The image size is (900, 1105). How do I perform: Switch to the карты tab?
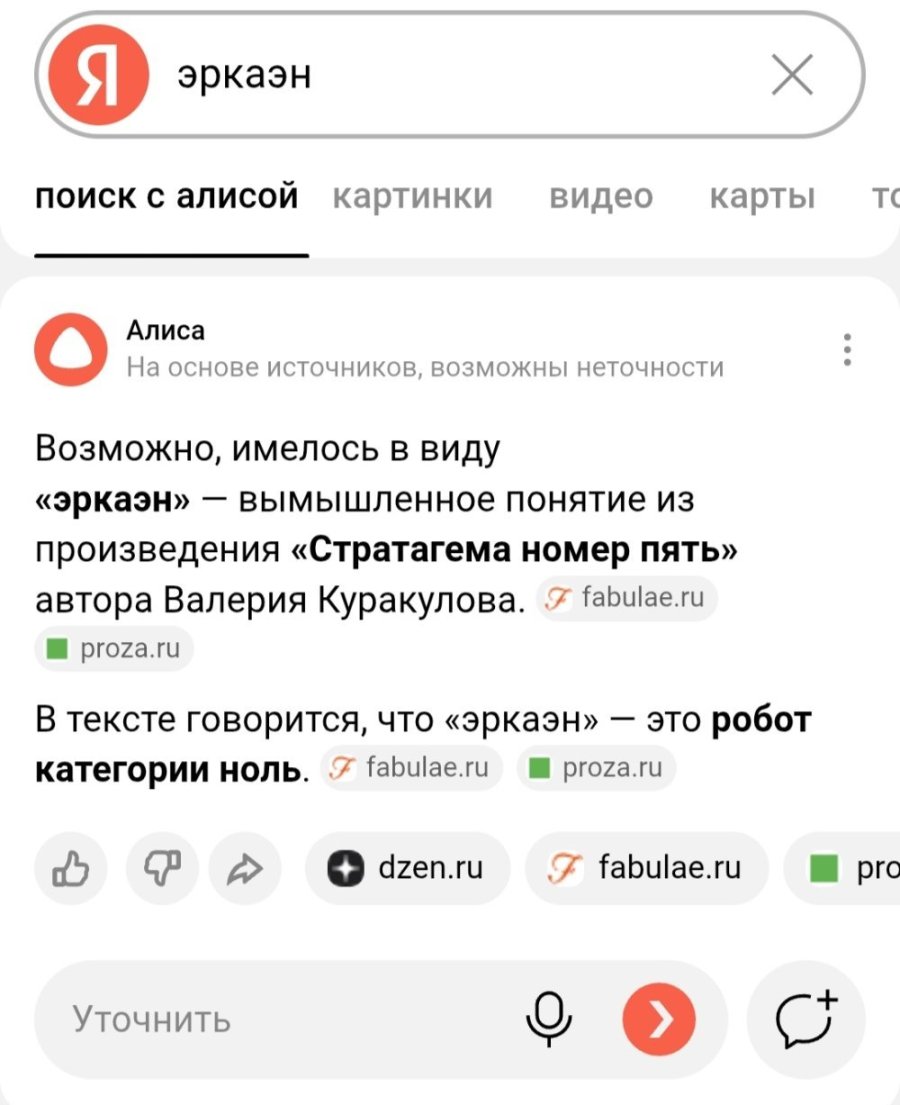(762, 196)
